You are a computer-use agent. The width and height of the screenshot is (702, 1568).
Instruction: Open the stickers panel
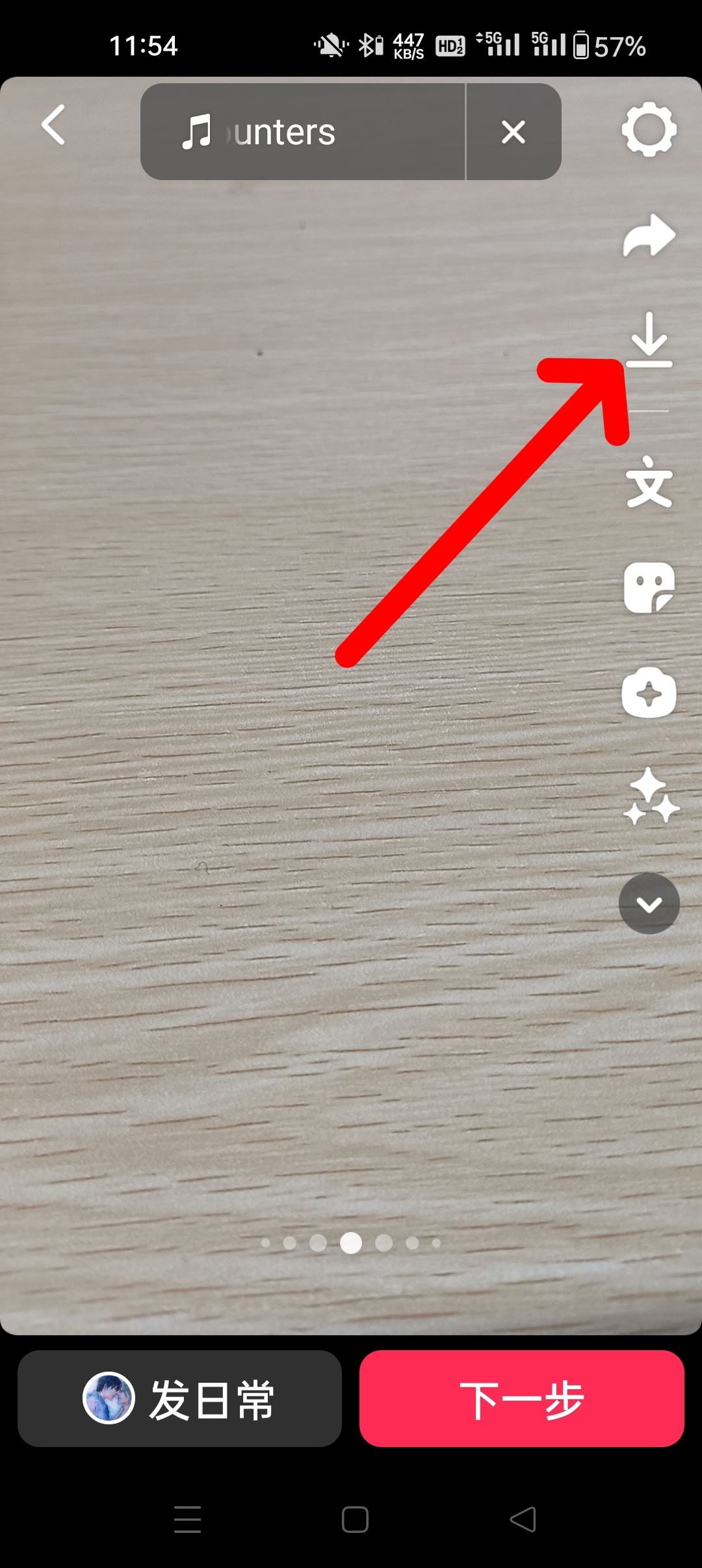649,588
